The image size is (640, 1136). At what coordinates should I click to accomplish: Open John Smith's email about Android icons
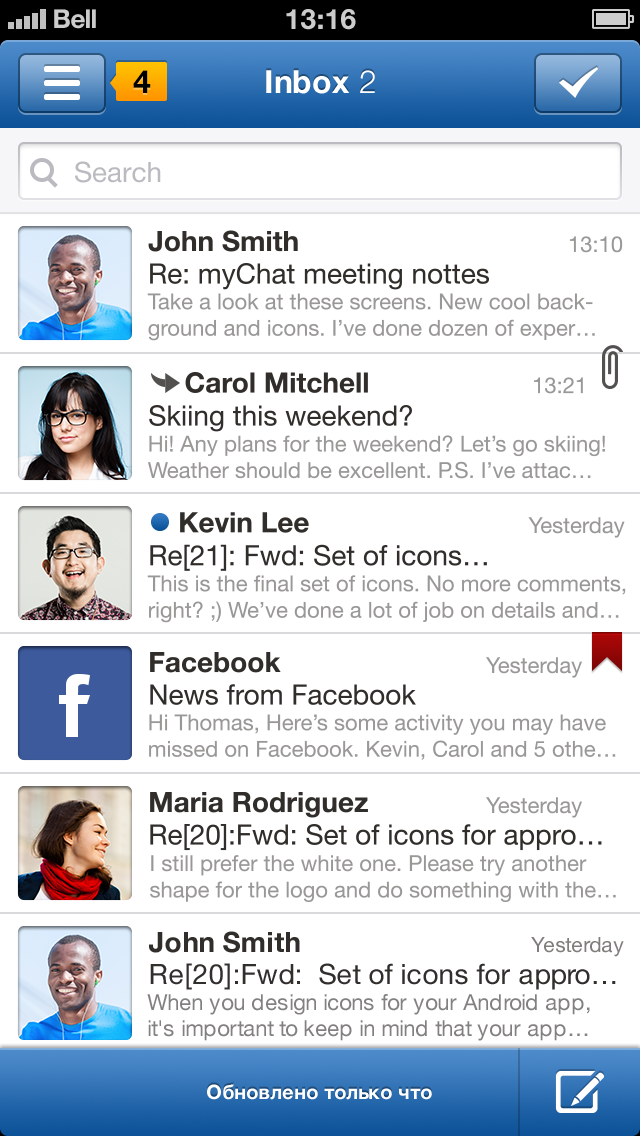[370, 983]
